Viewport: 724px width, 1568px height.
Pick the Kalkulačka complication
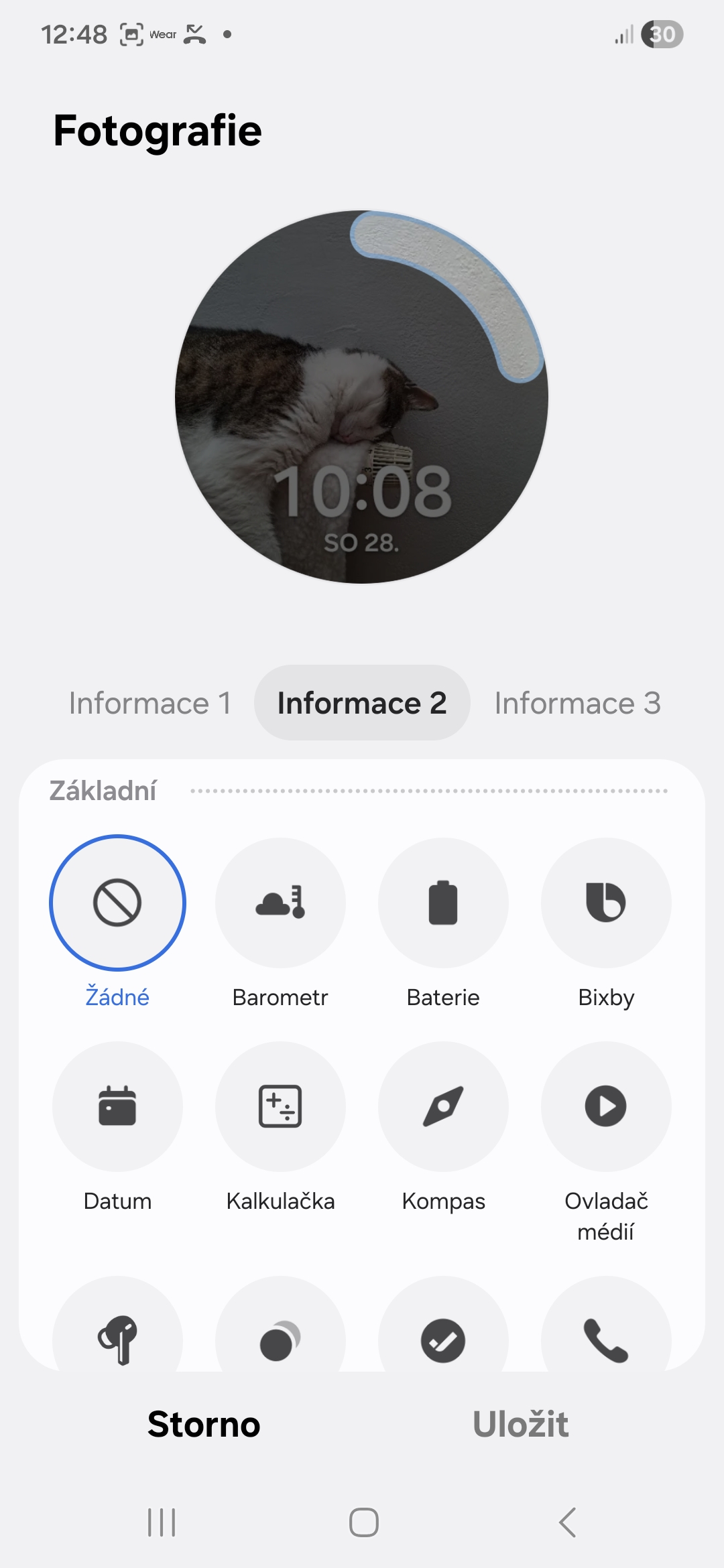pos(280,1106)
